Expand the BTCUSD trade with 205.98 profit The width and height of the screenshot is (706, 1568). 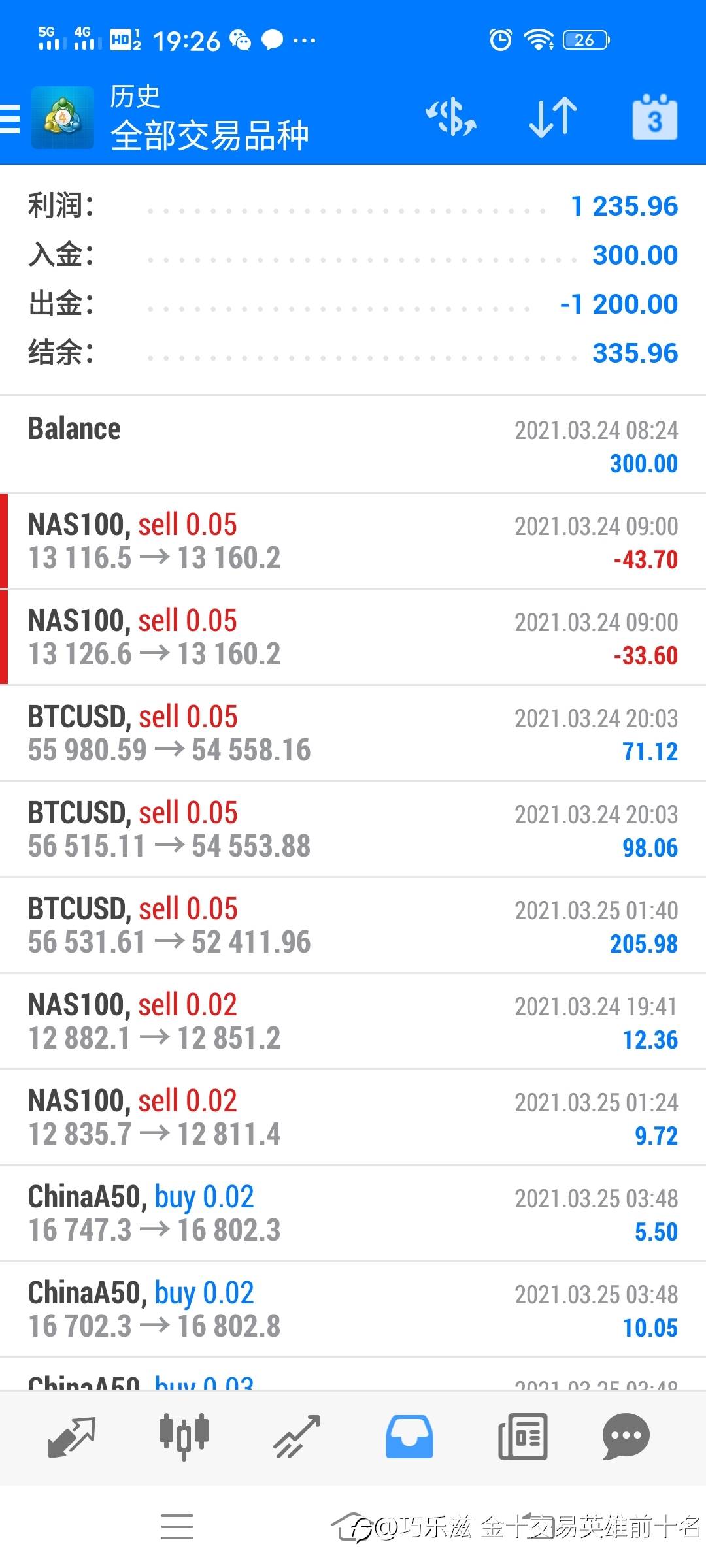click(353, 926)
